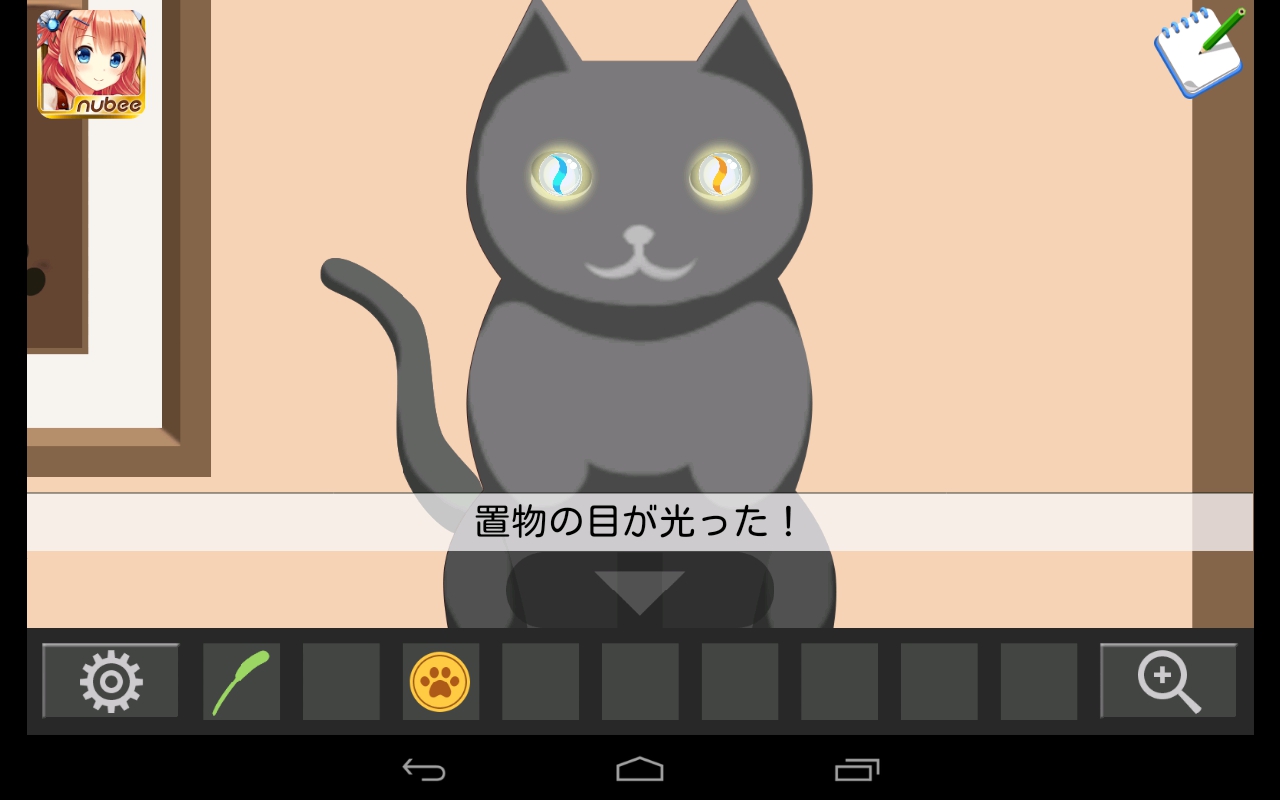The image size is (1280, 800).
Task: Return to the Android home screen
Action: point(640,769)
